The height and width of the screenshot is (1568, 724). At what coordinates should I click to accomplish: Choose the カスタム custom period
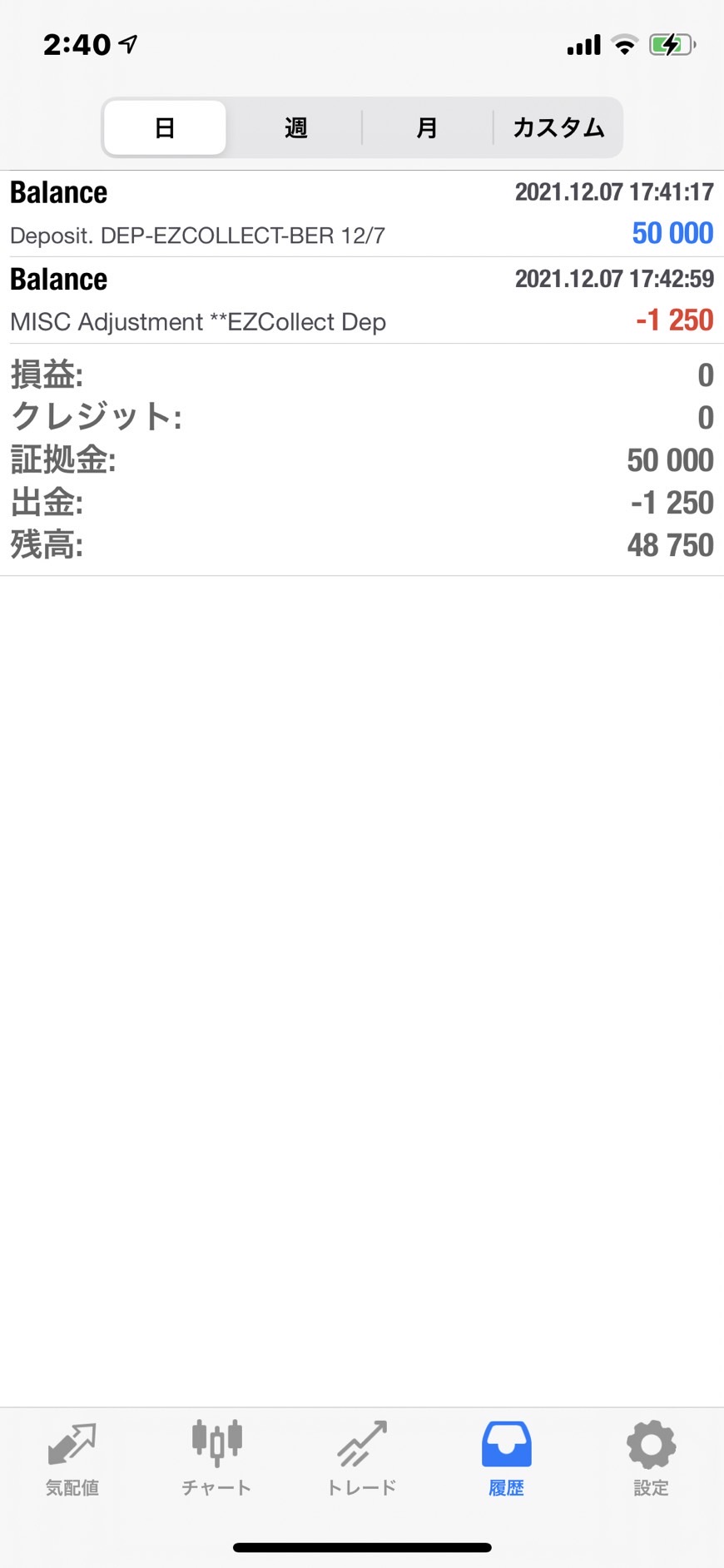(558, 127)
